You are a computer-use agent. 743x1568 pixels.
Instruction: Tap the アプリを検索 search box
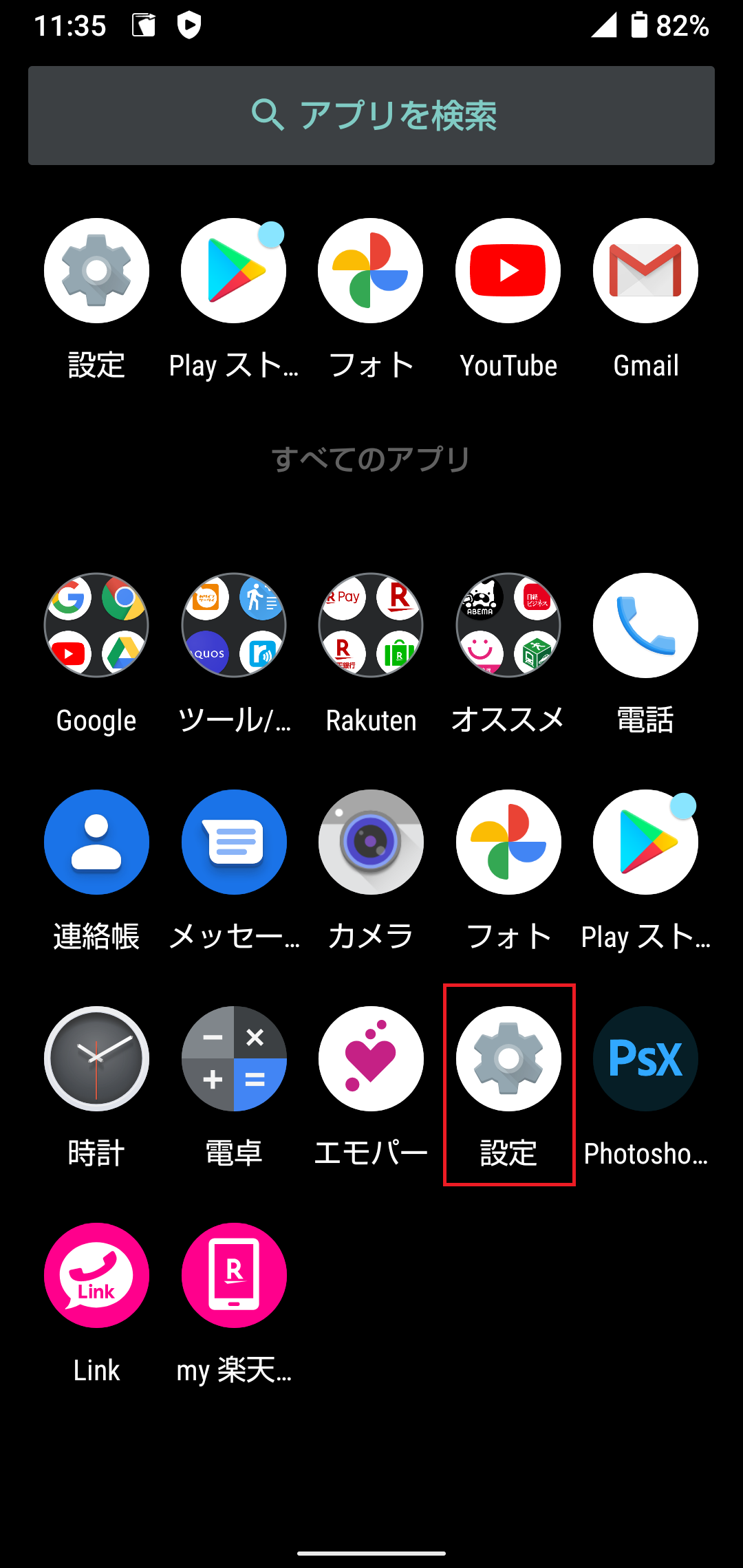coord(371,116)
